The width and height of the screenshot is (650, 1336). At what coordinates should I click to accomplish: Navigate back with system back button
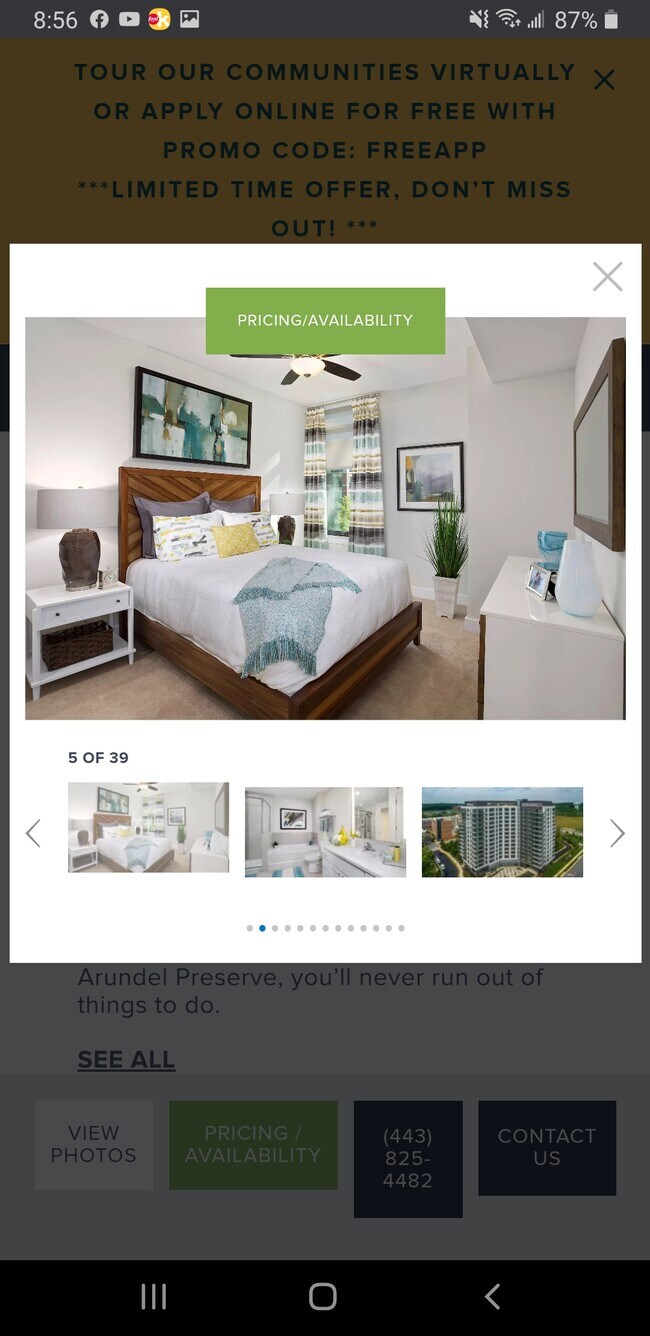[x=492, y=1297]
